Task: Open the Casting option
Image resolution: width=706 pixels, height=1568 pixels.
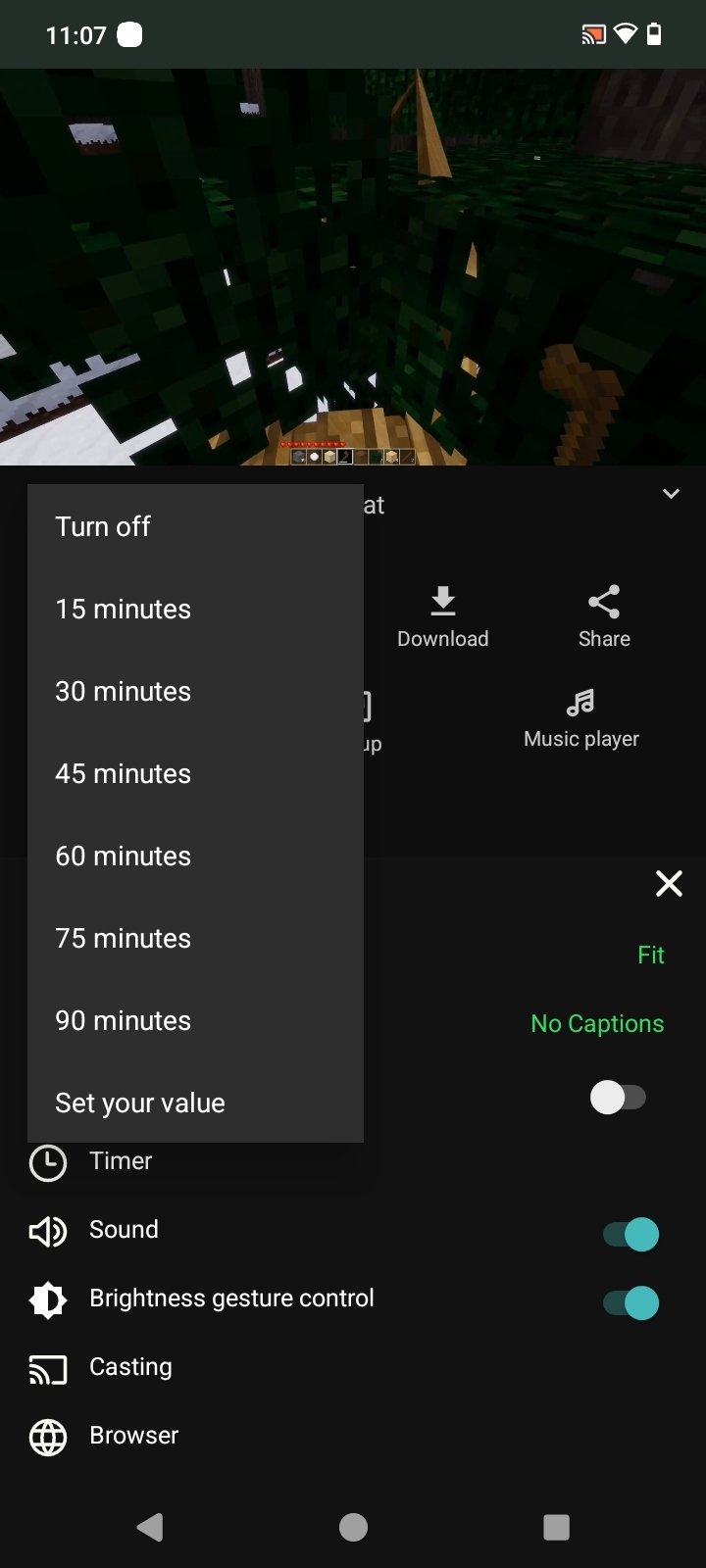Action: [x=129, y=1367]
